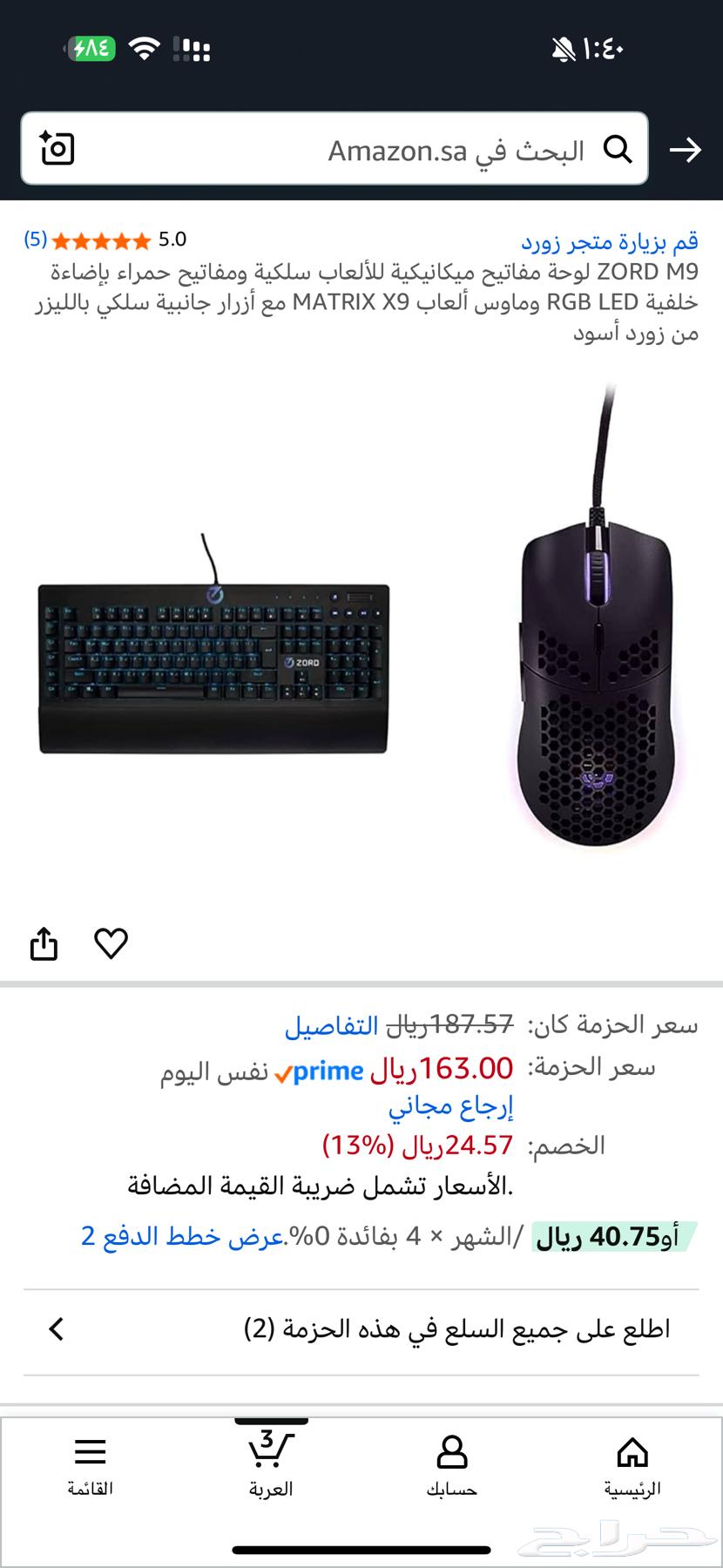This screenshot has height=1568, width=723.
Task: Tap the Prime badge next to the price
Action: 320,1070
